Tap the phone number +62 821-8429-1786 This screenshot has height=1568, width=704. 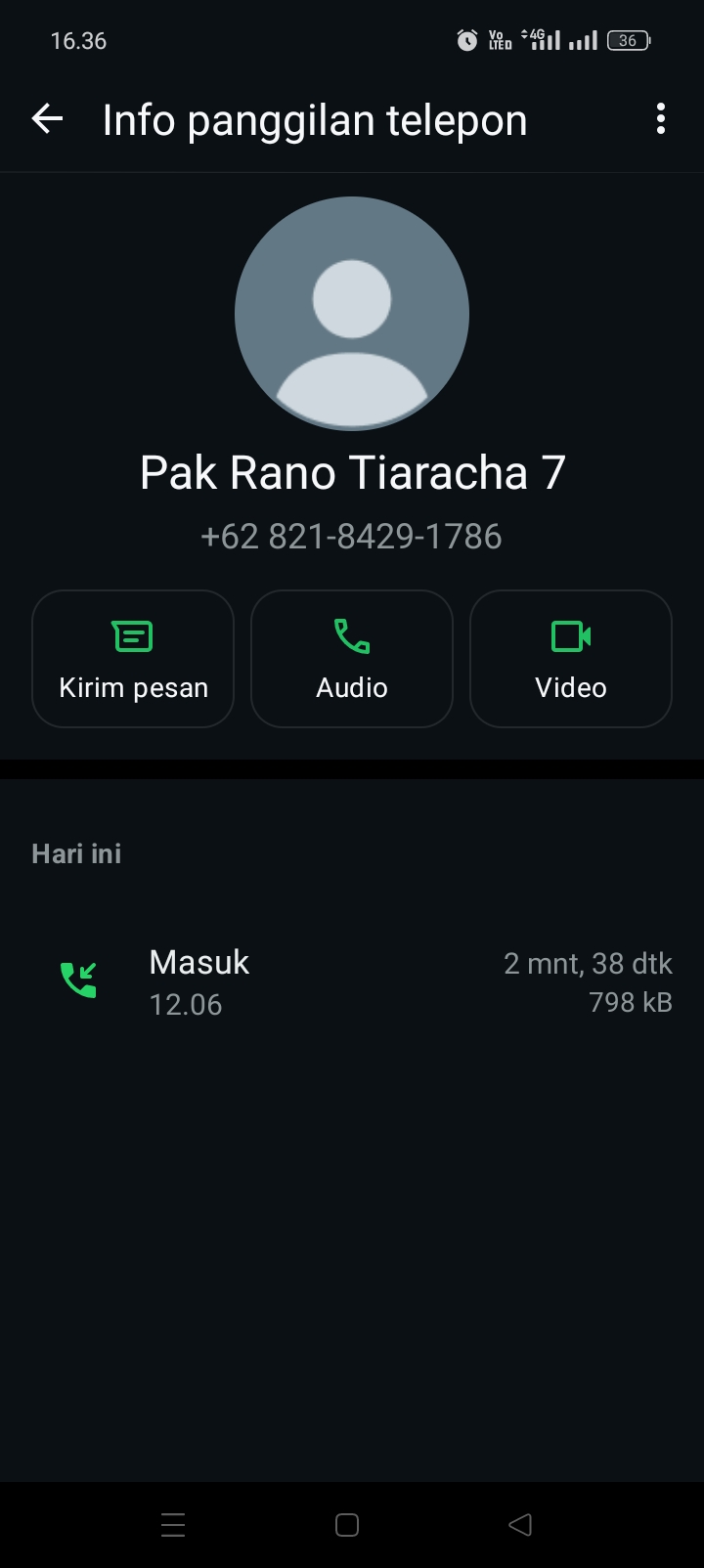click(x=351, y=536)
